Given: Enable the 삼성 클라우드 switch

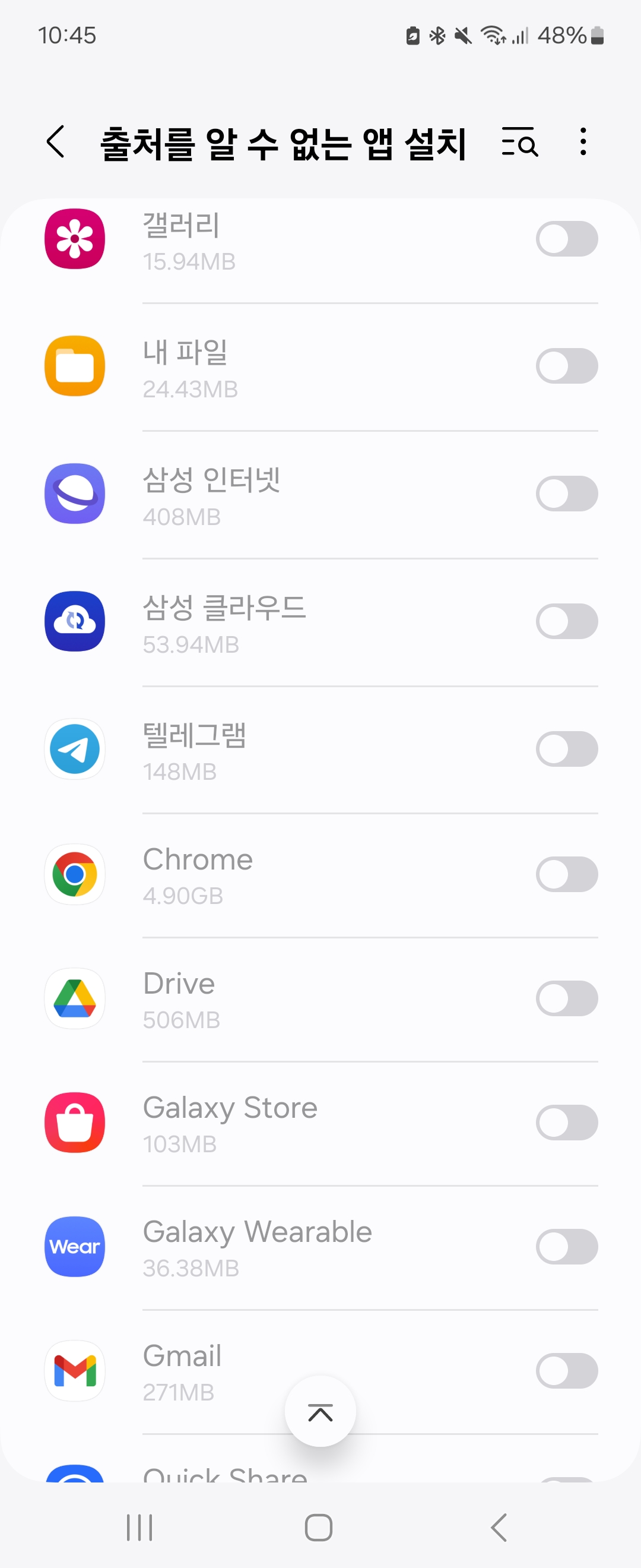Looking at the screenshot, I should point(566,621).
